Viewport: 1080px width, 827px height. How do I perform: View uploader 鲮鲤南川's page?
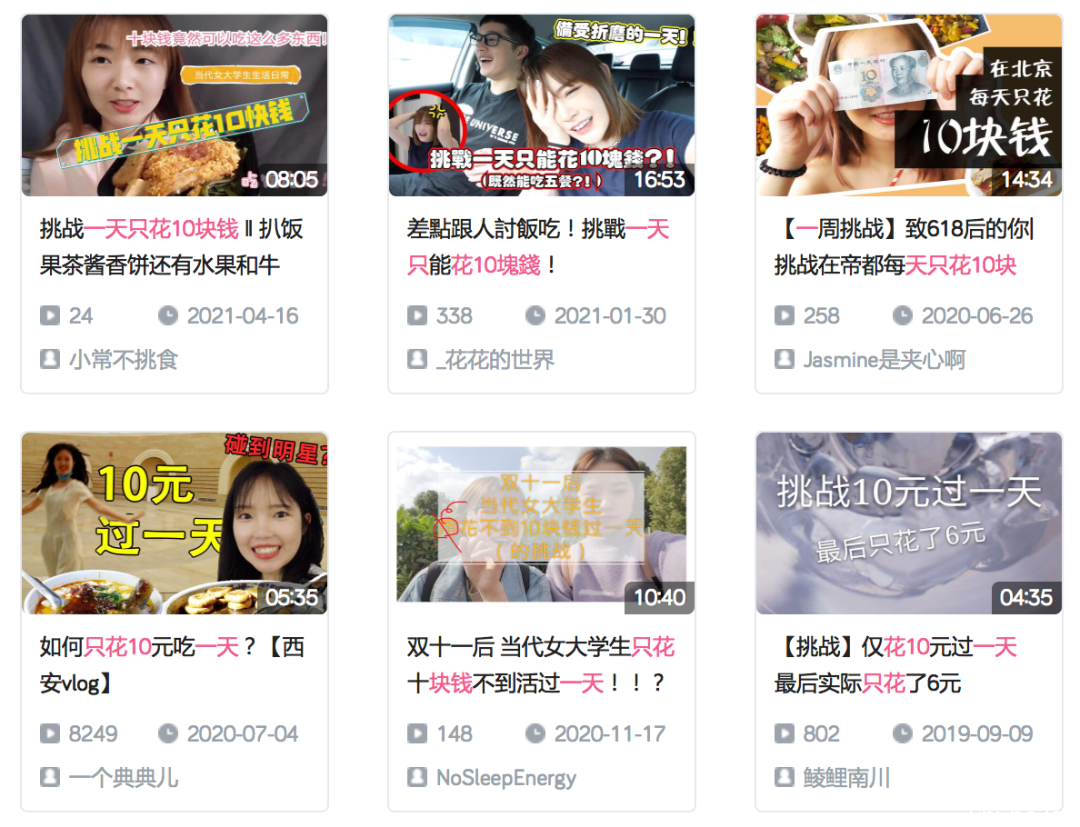(x=846, y=777)
